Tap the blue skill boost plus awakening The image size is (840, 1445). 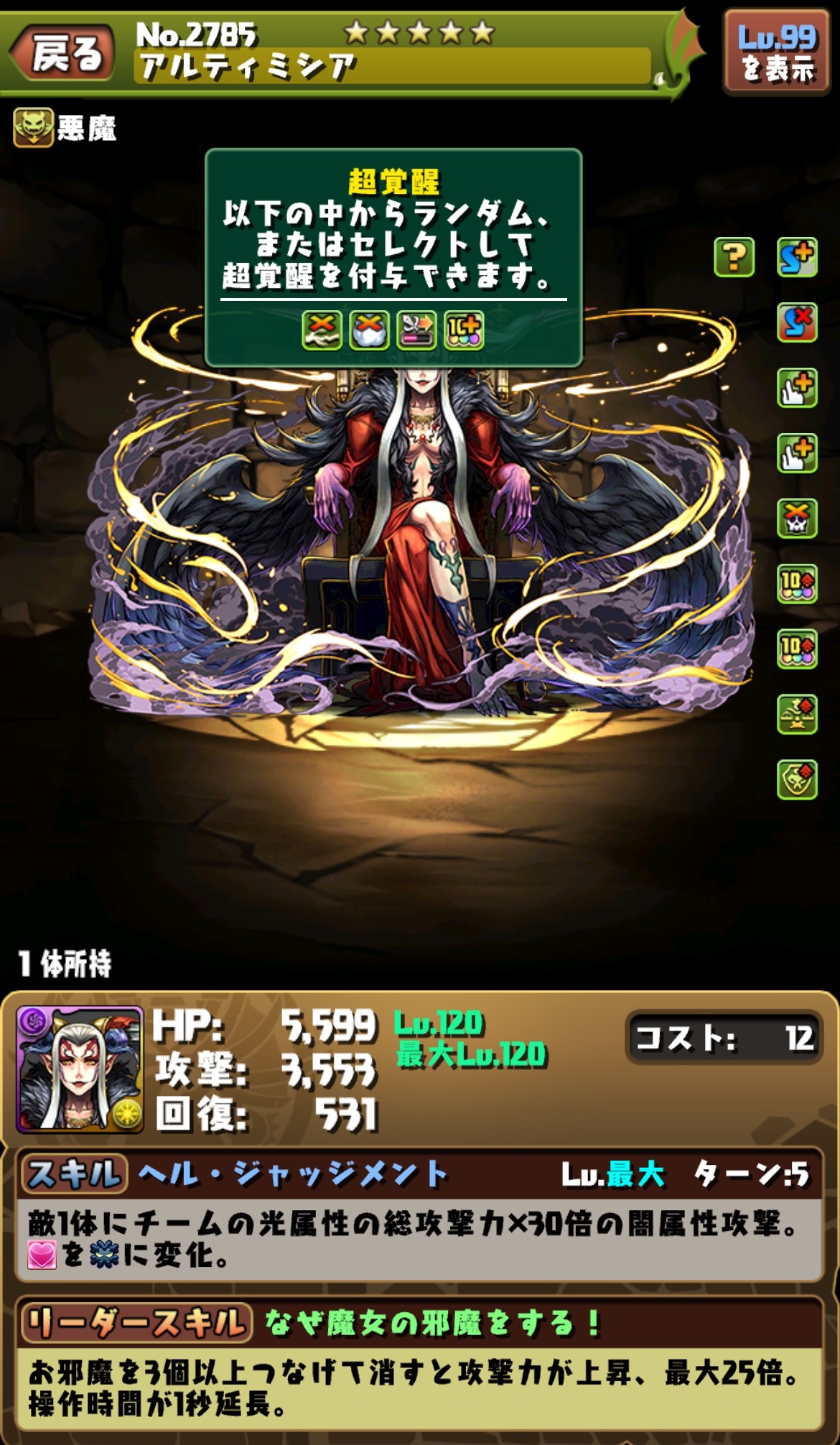[797, 257]
